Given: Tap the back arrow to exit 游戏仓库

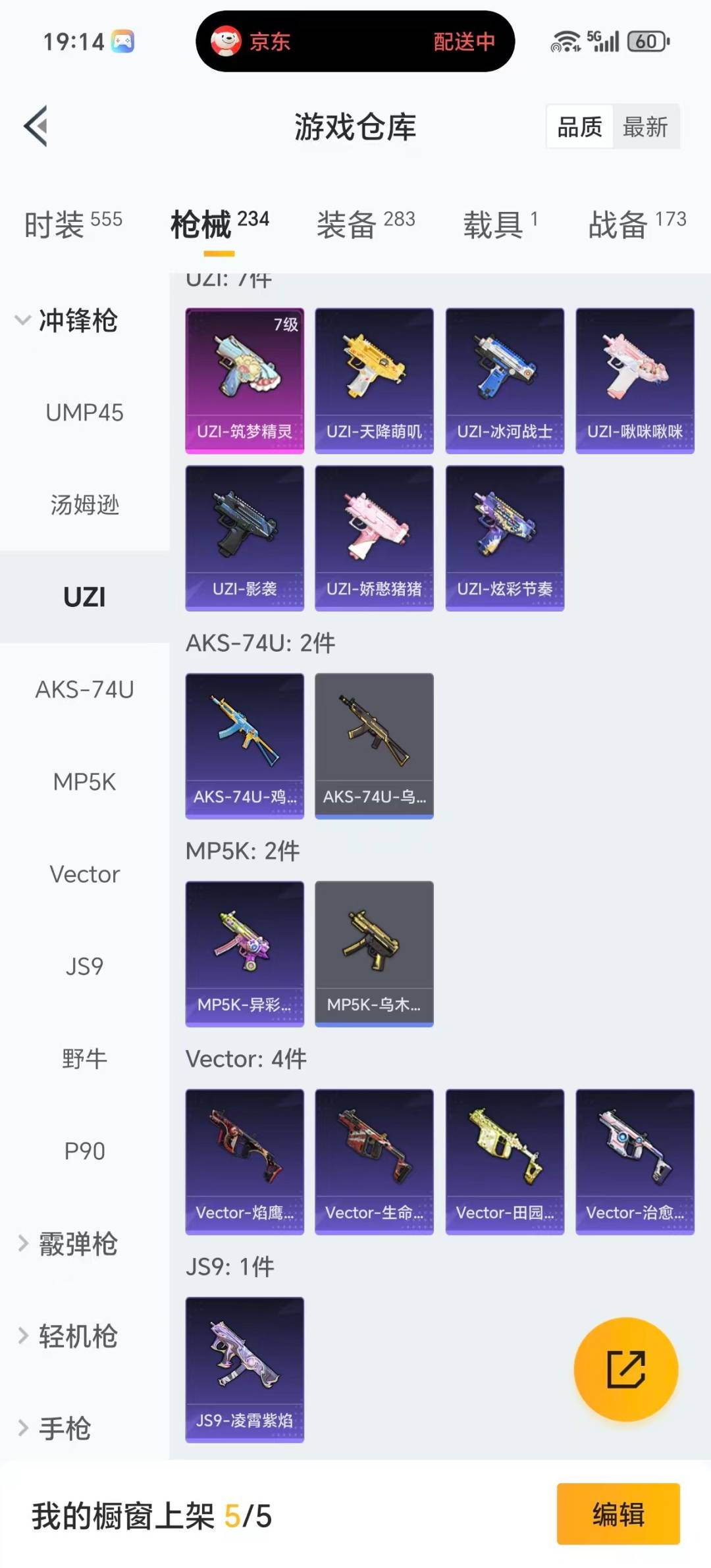Looking at the screenshot, I should 36,127.
